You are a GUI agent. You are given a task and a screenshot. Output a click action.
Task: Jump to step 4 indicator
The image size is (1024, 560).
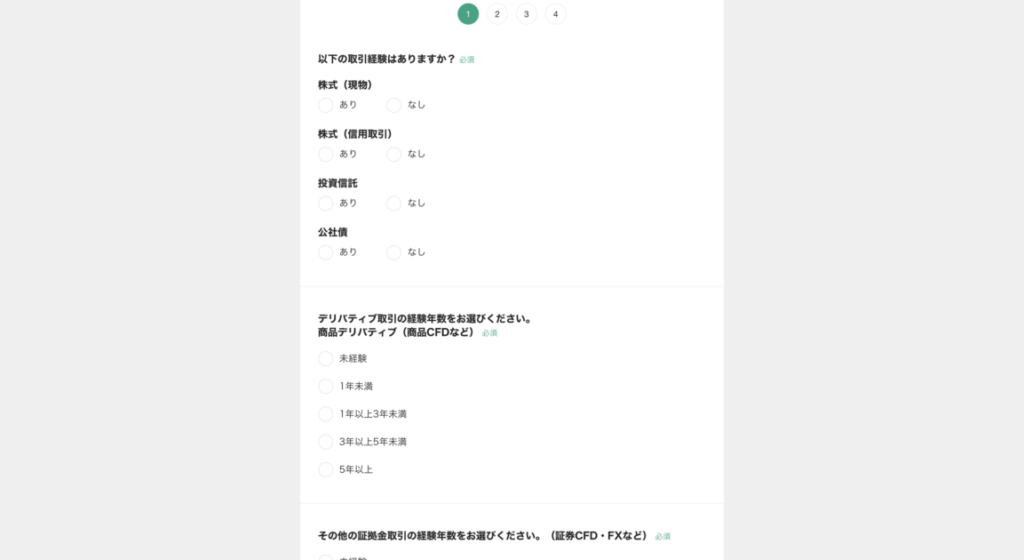pyautogui.click(x=555, y=14)
